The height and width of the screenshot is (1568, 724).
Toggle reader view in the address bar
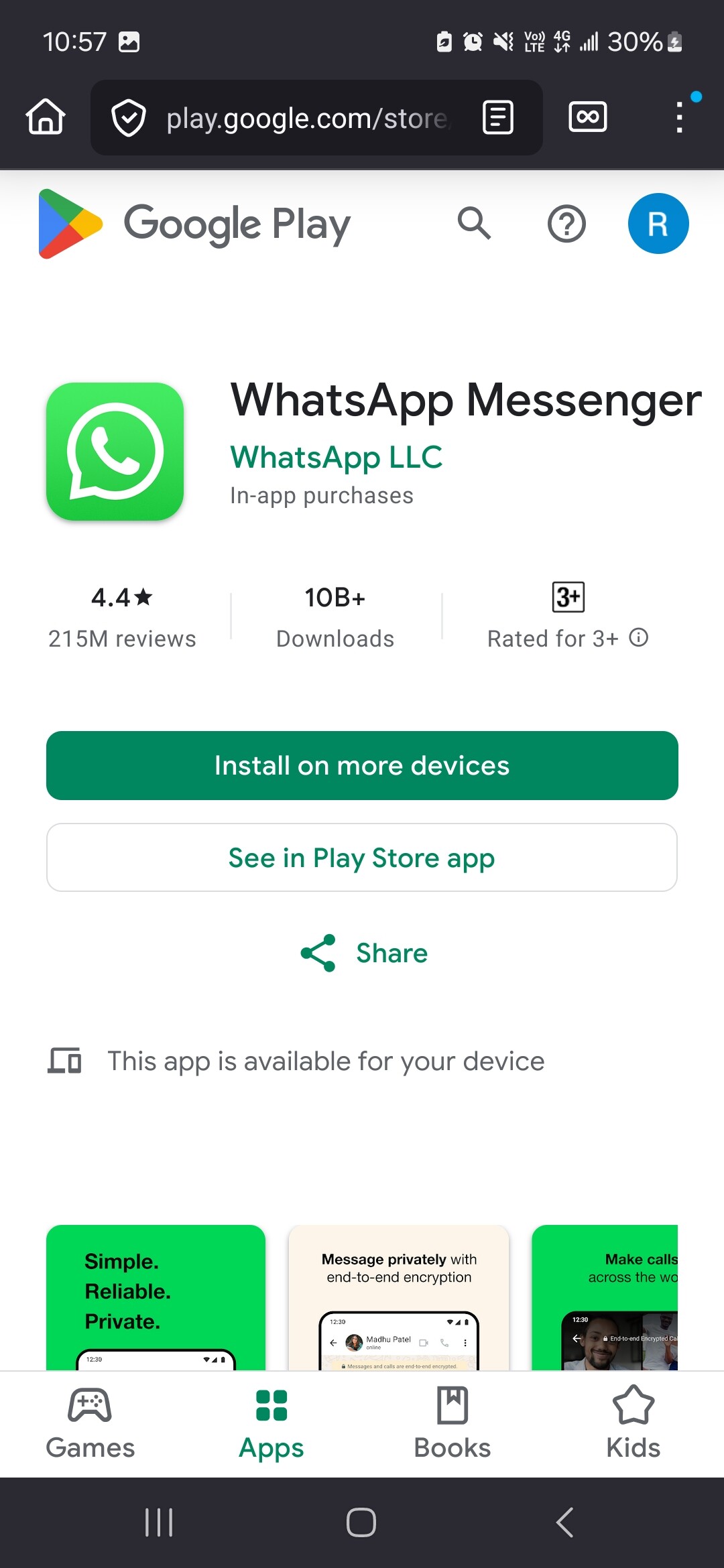coord(498,118)
